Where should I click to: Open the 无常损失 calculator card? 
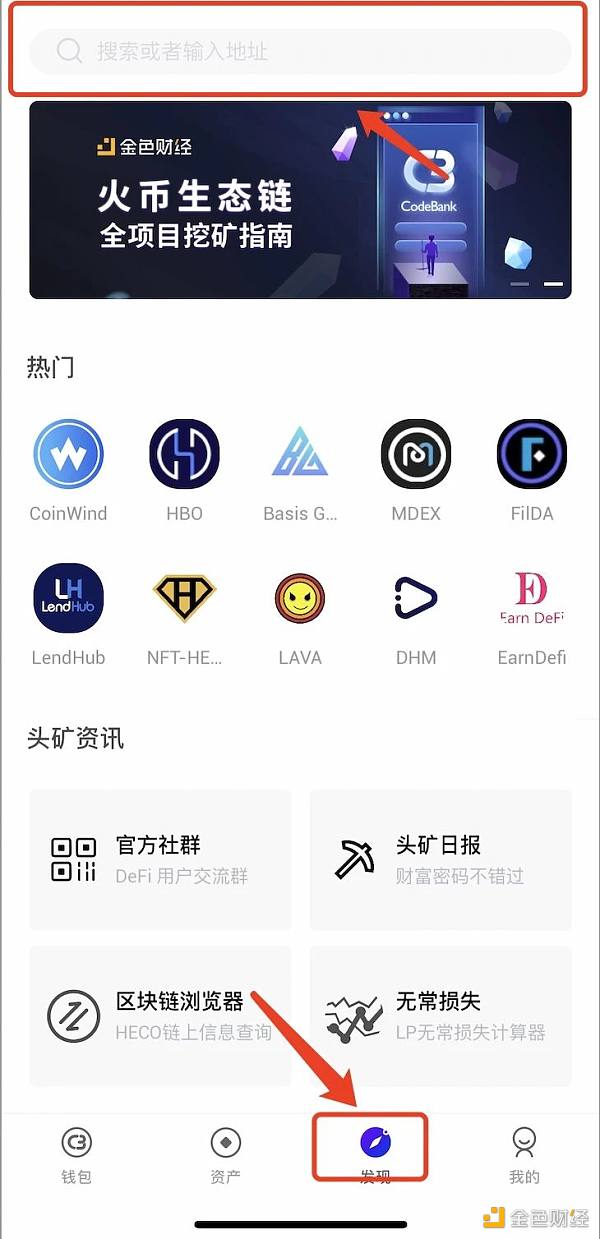click(x=440, y=1015)
